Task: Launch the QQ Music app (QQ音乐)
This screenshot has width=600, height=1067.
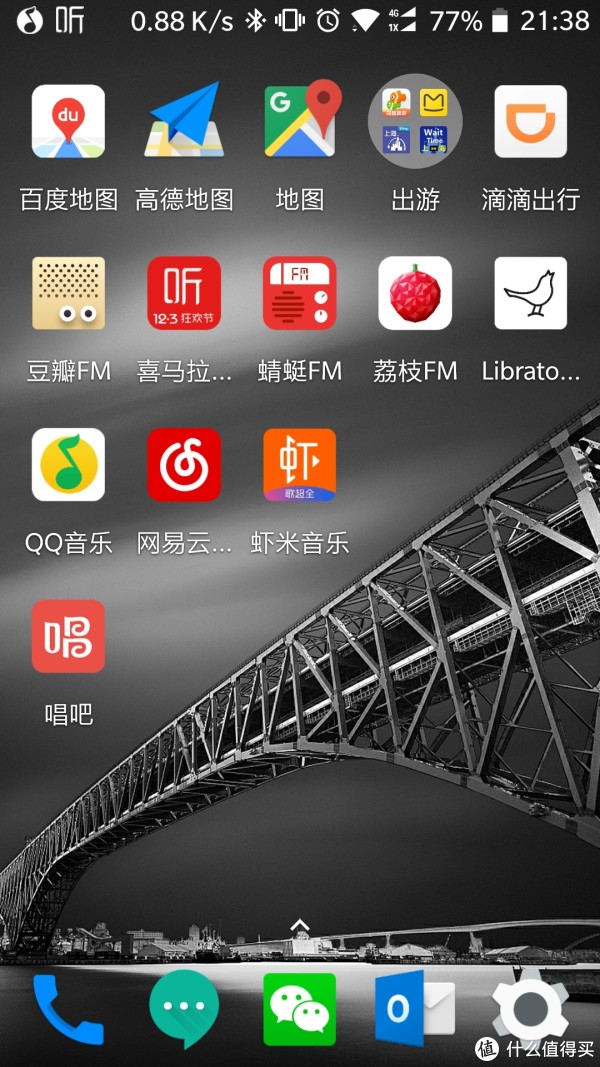Action: point(68,465)
